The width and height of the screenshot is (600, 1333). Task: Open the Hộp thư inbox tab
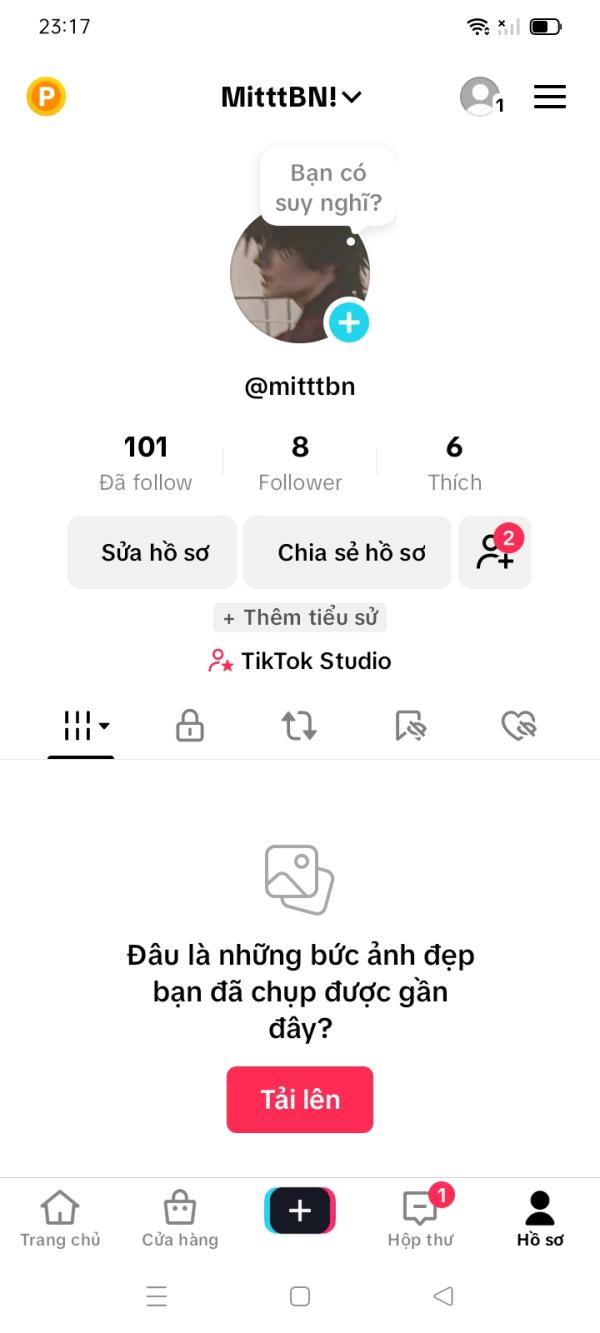420,1219
